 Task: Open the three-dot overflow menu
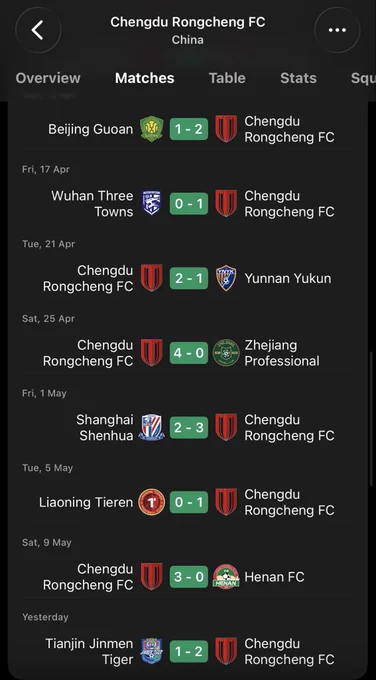click(337, 30)
